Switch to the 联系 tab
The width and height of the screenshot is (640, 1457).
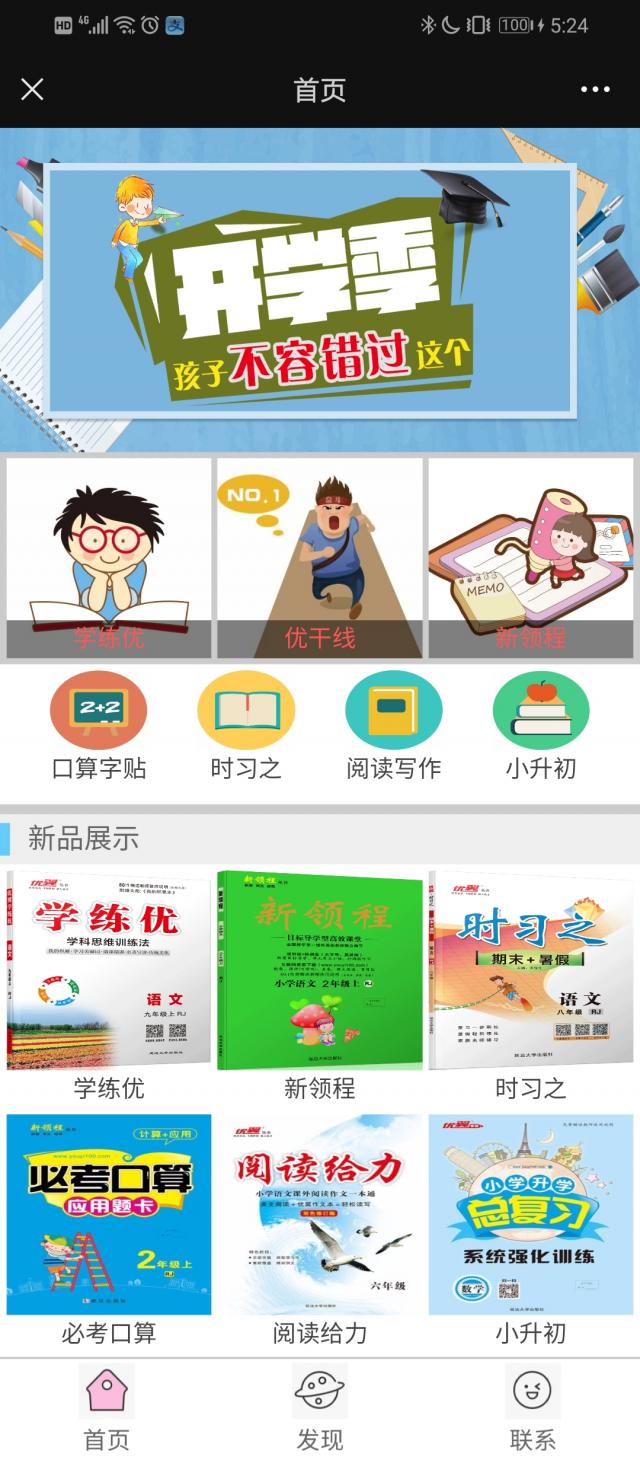[x=532, y=1408]
